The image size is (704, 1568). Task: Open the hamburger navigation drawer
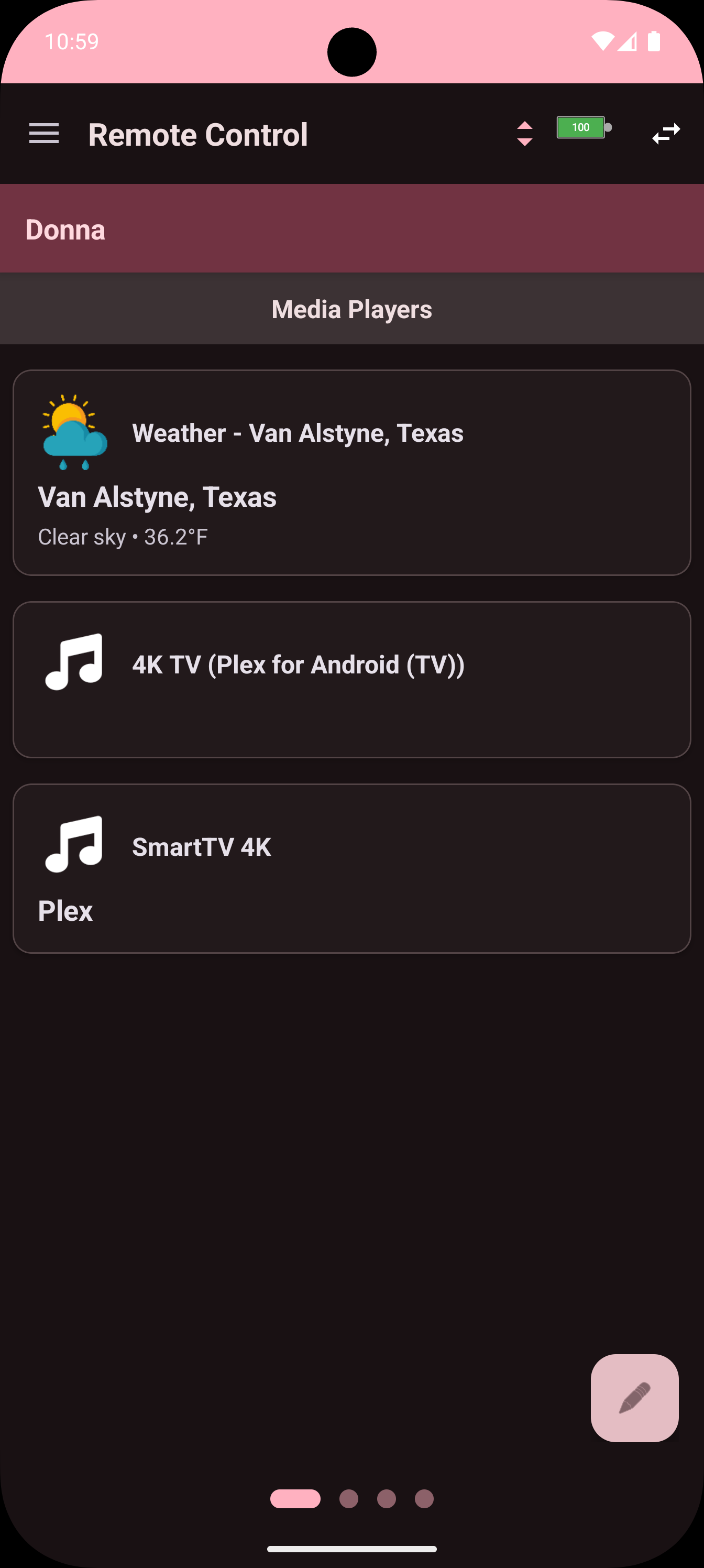point(44,134)
